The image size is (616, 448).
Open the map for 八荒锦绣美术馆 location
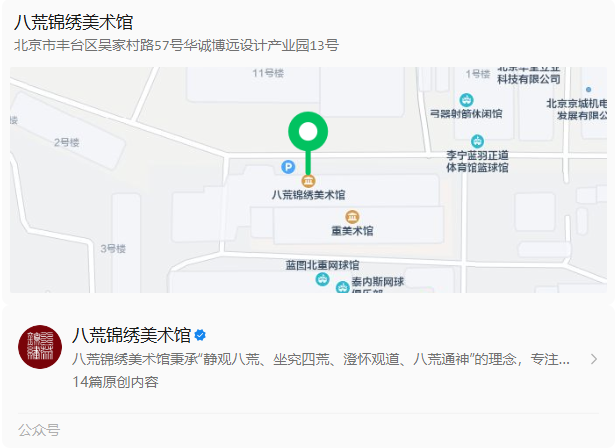click(x=308, y=180)
